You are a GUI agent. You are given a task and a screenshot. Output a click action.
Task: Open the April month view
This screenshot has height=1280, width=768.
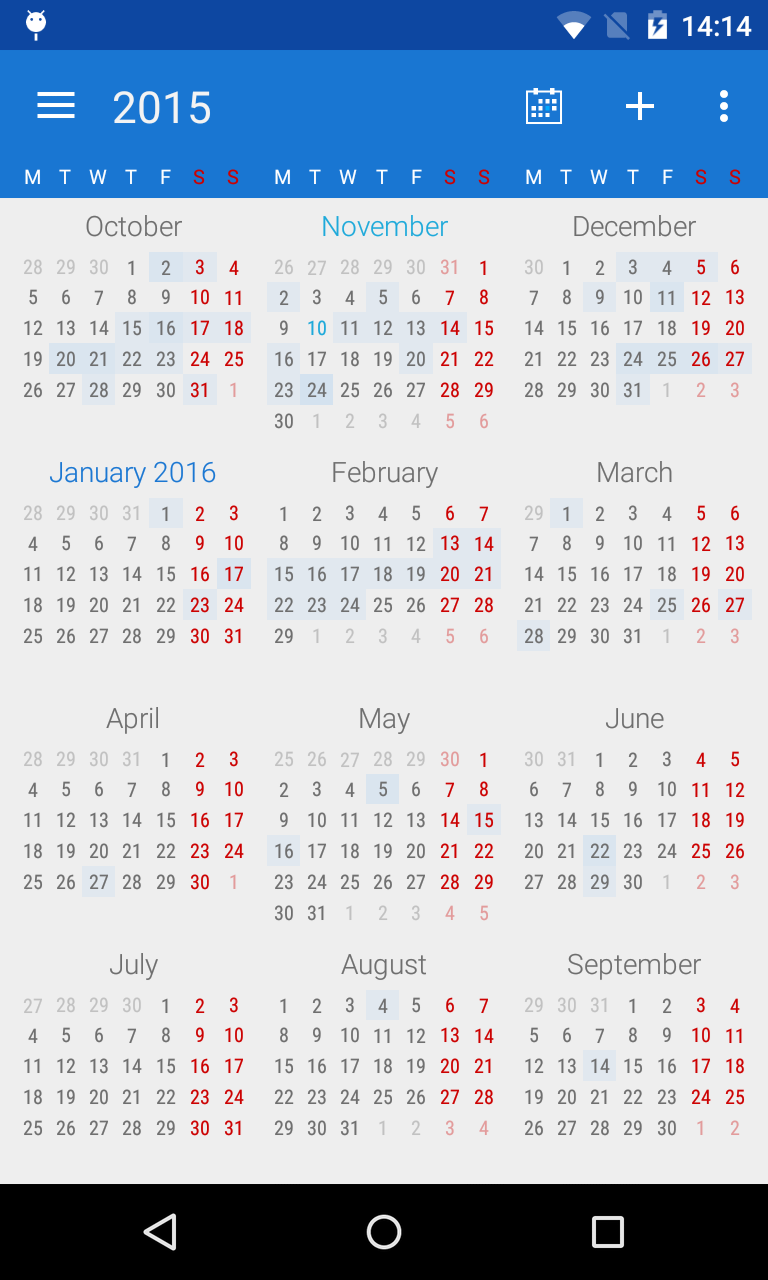coord(133,719)
